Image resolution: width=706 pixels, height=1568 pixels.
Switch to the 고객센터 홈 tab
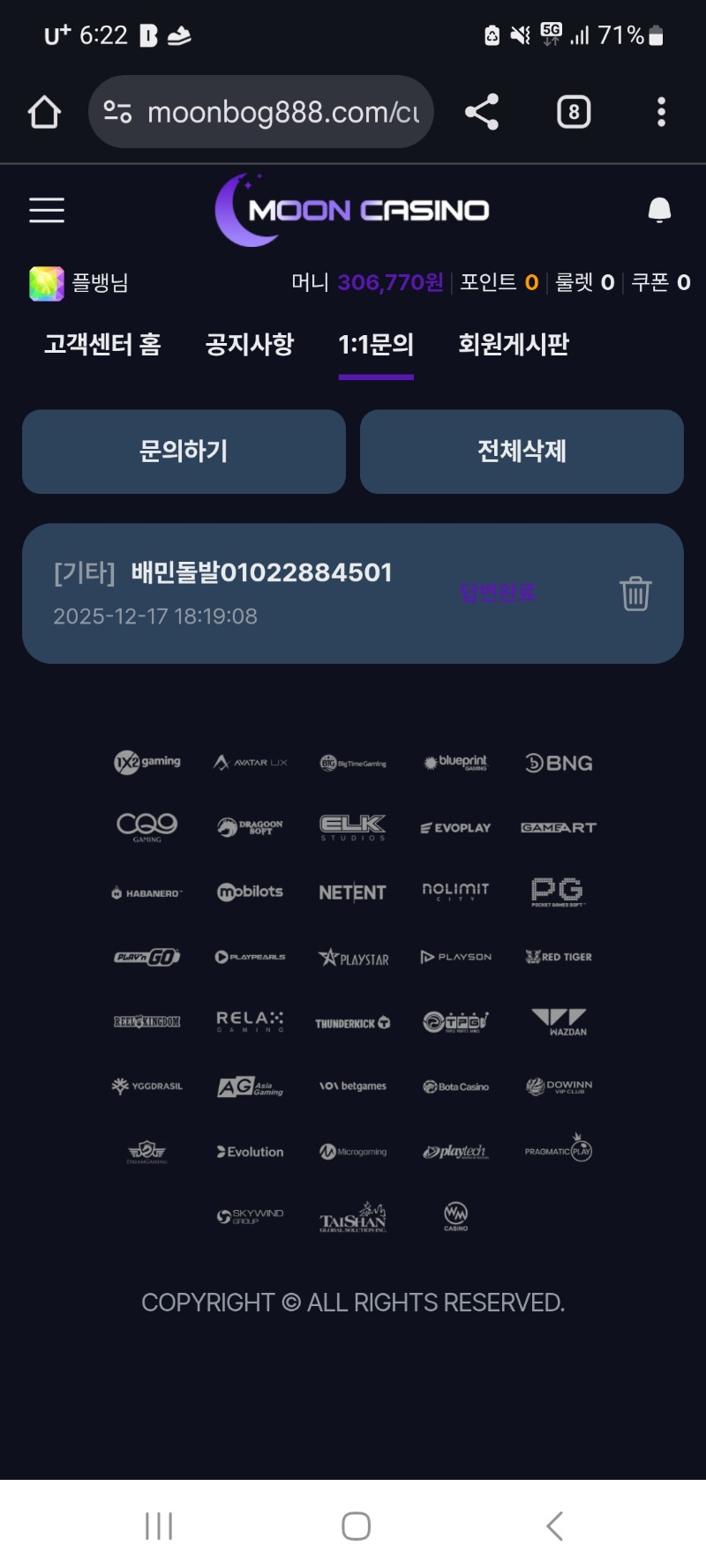click(102, 344)
